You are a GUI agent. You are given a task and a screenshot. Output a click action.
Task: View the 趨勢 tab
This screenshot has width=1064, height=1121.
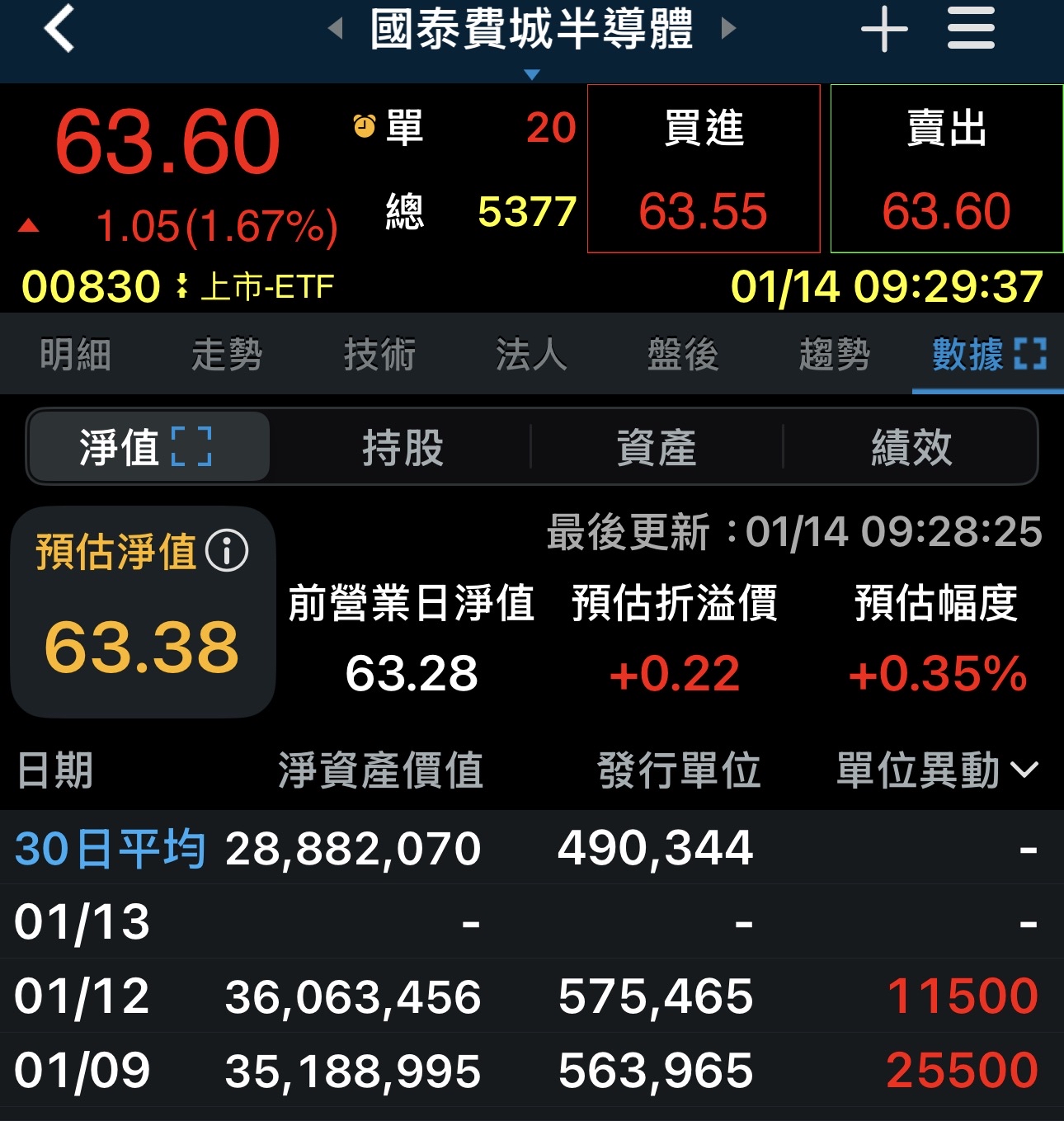[835, 356]
